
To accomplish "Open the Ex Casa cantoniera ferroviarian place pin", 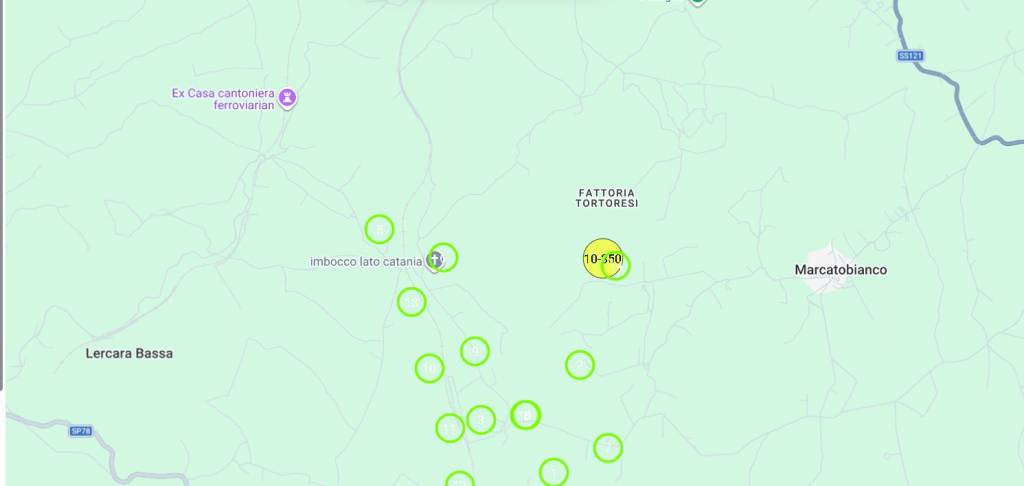I will pos(288,98).
